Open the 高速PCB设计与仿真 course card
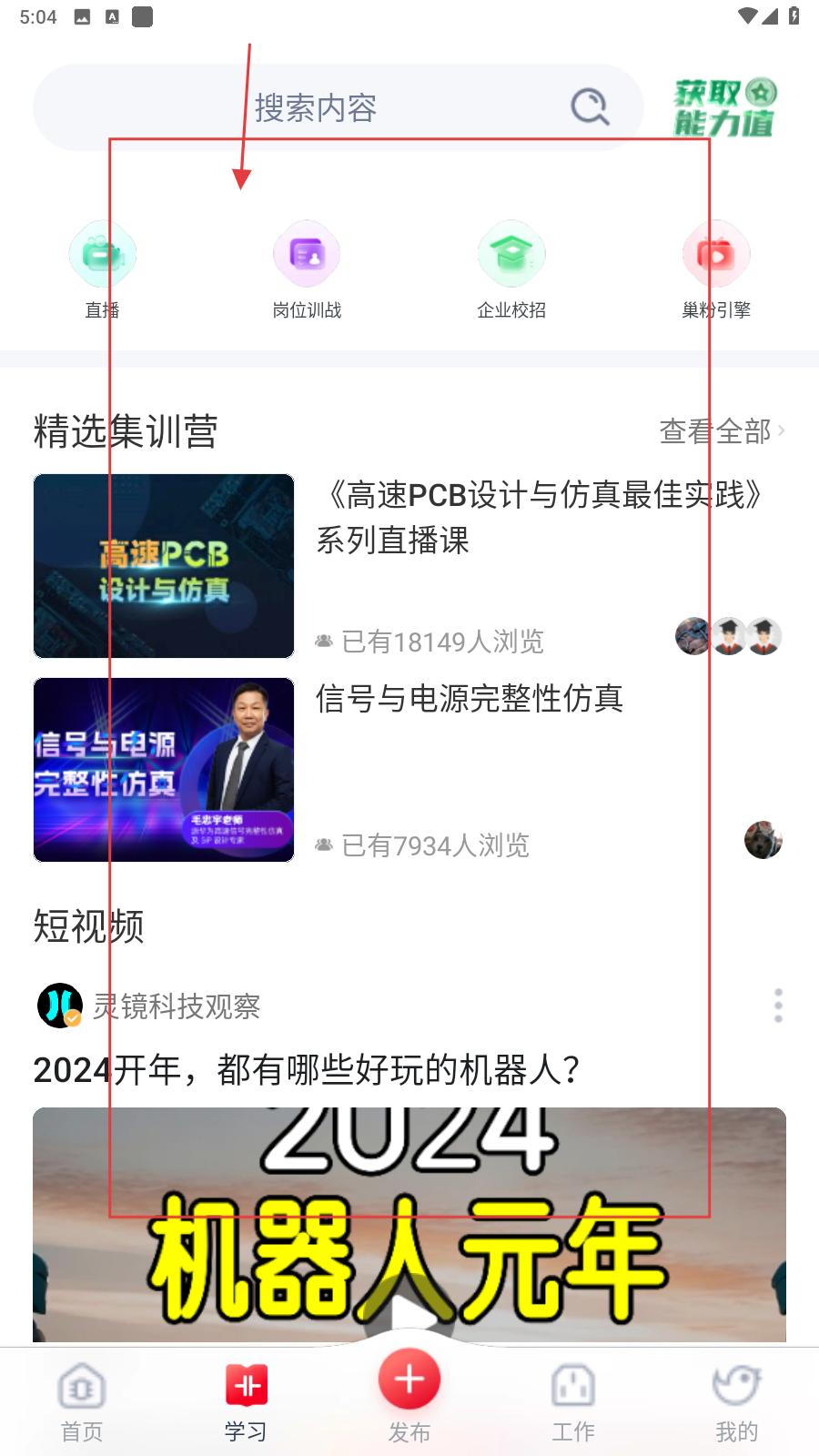Screen dimensions: 819x1456 coord(164,566)
